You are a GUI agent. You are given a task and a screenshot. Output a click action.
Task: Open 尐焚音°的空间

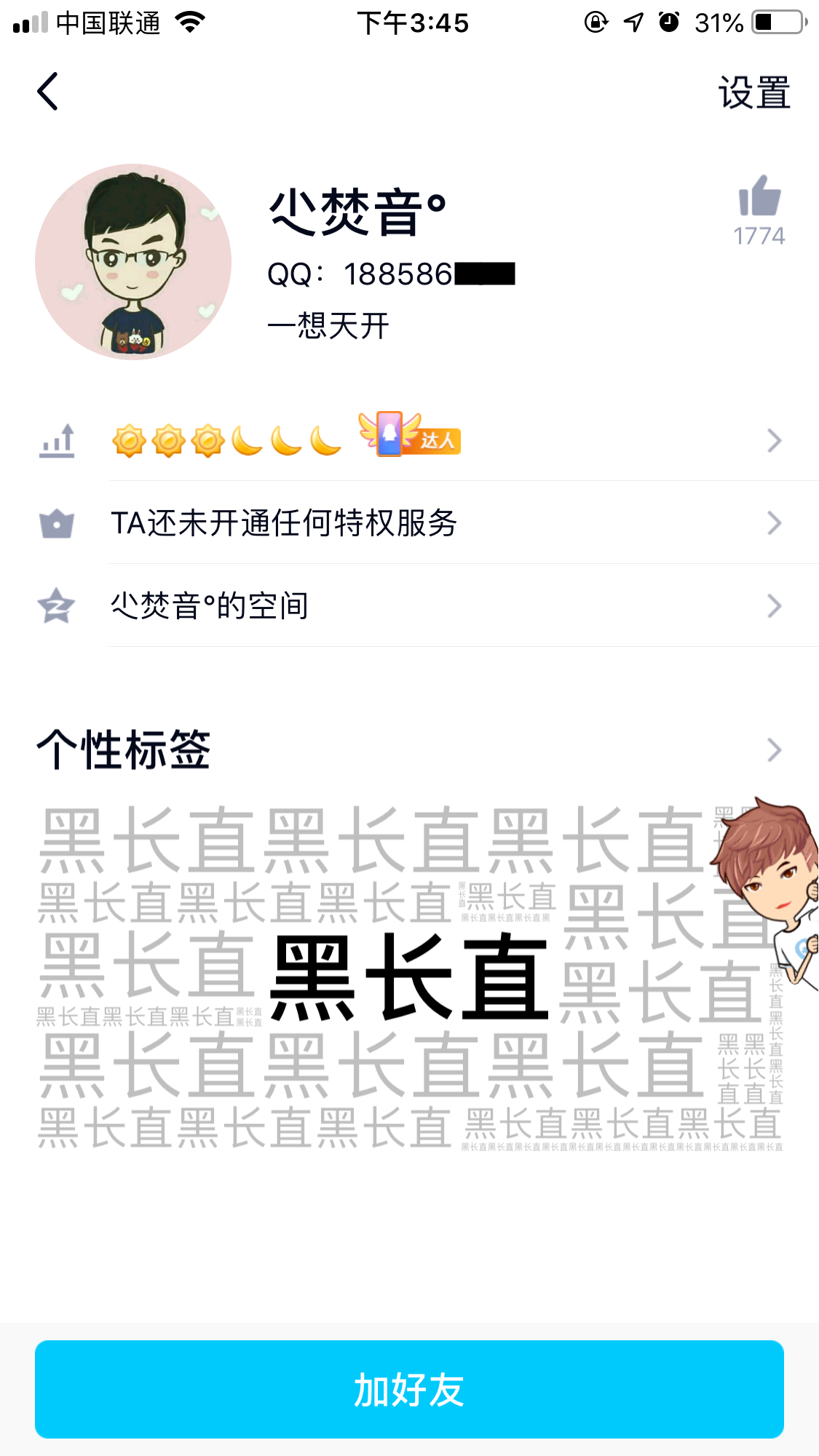pos(437,606)
